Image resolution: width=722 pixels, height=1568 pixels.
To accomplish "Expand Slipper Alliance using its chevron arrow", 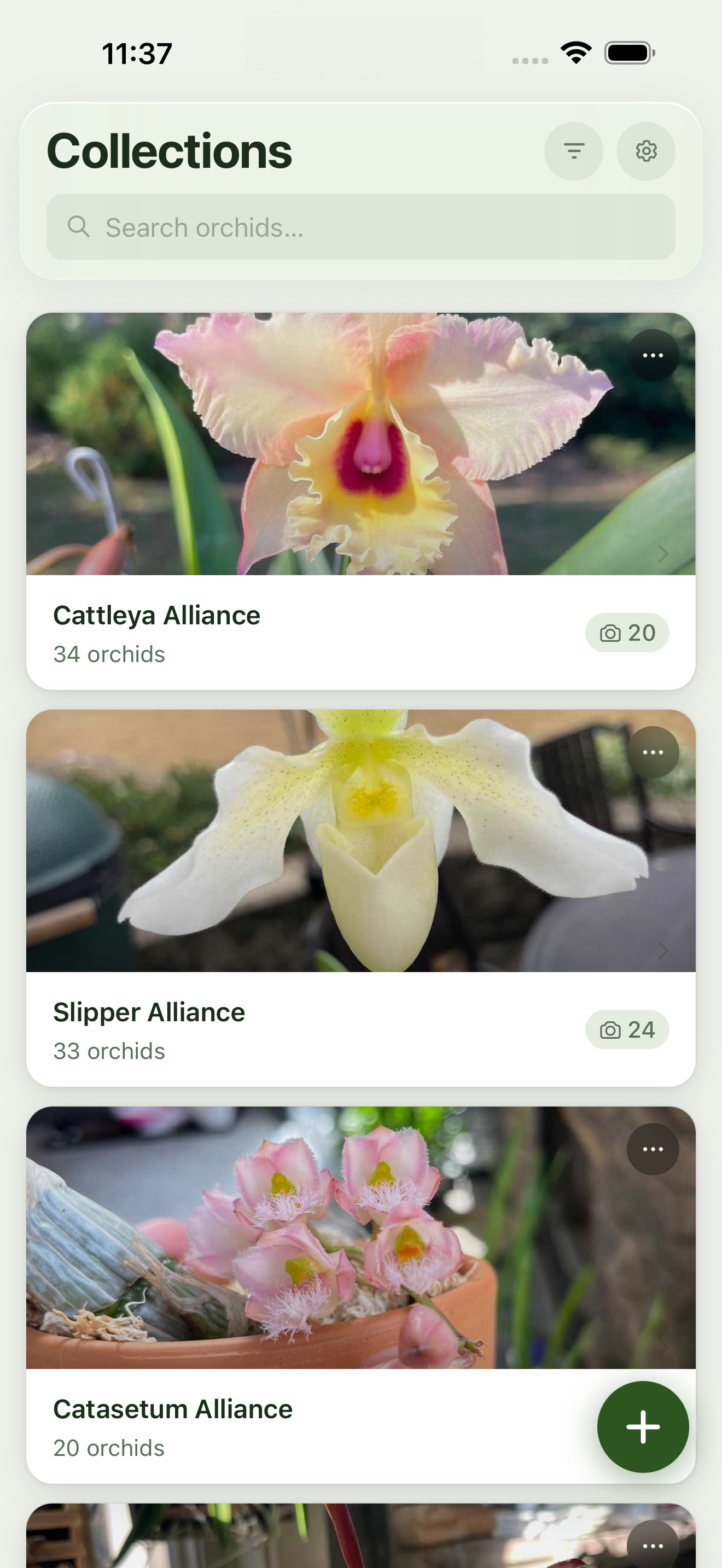I will pyautogui.click(x=662, y=951).
